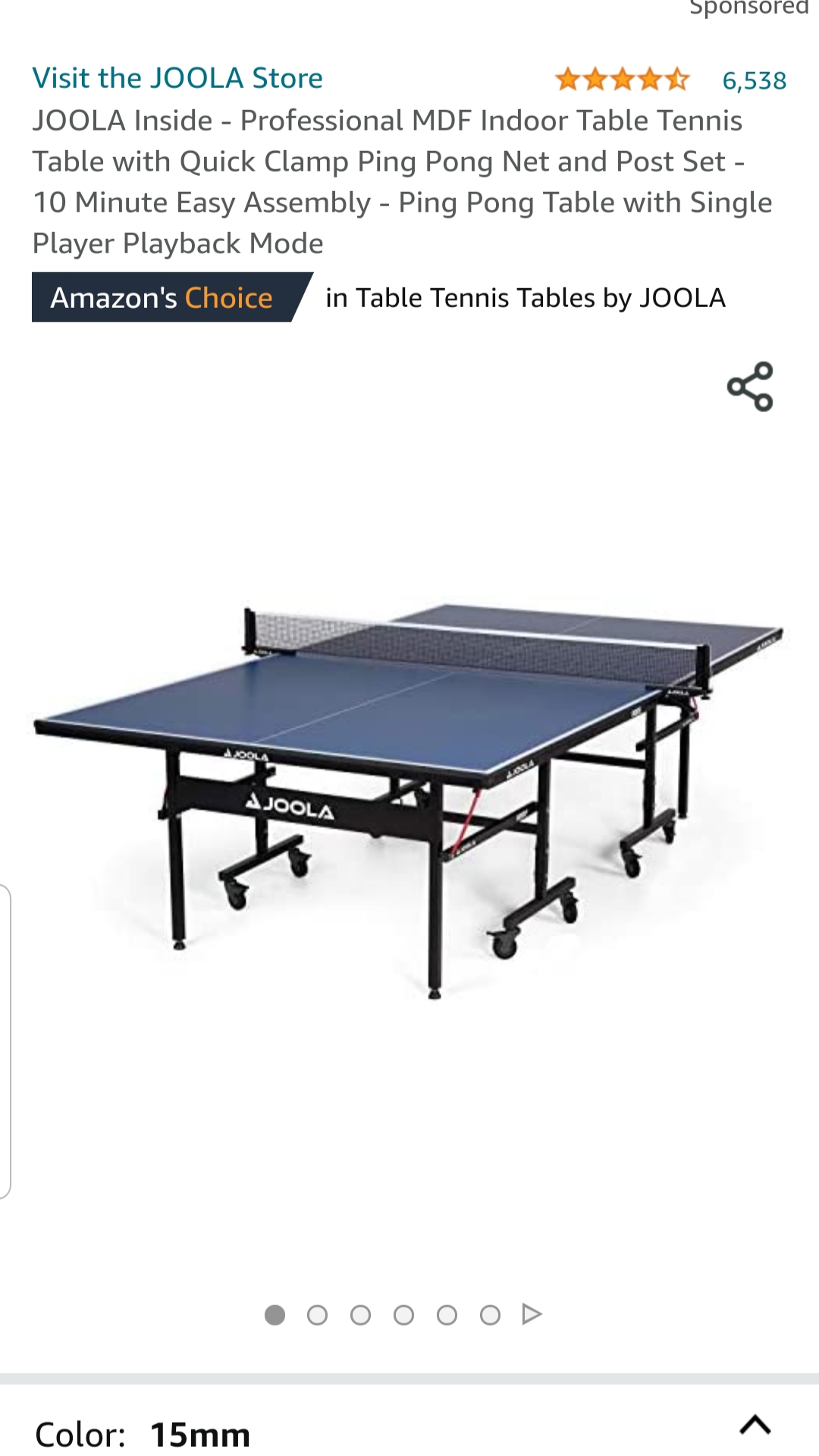Open the 6,538 customer ratings
The width and height of the screenshot is (819, 1456).
[754, 80]
